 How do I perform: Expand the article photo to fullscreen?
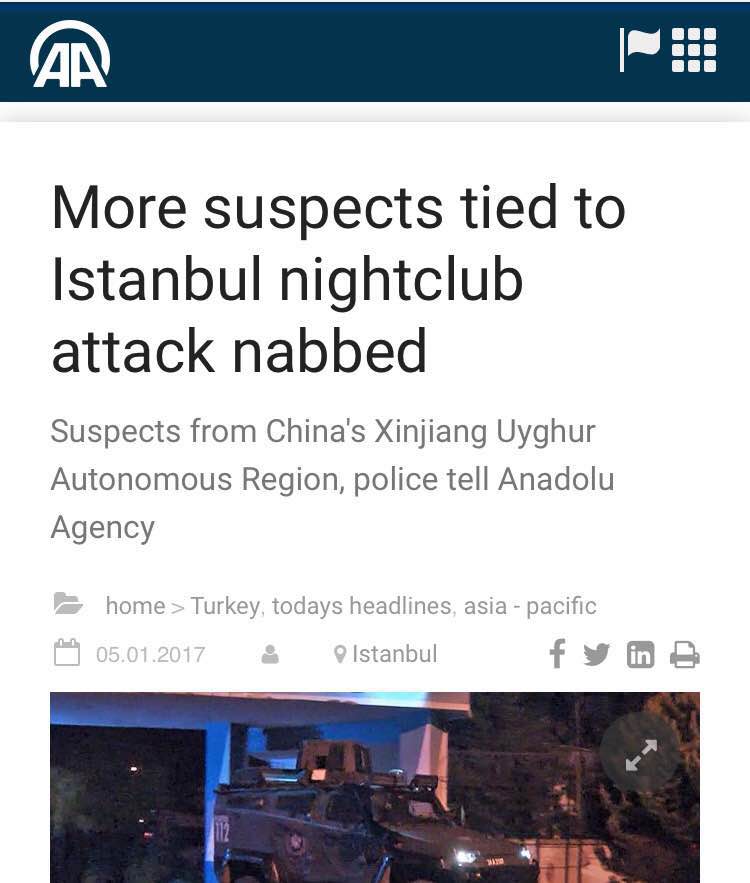click(641, 754)
